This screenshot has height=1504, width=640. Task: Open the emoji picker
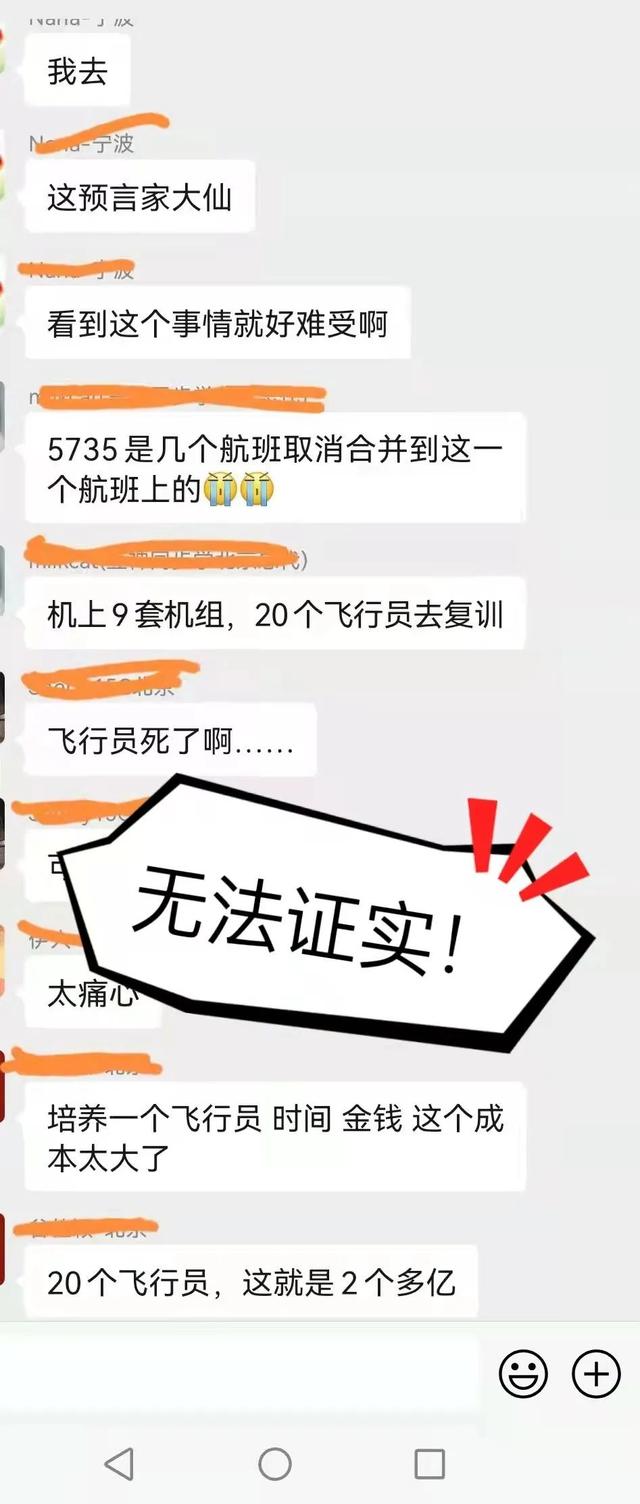tap(523, 1374)
